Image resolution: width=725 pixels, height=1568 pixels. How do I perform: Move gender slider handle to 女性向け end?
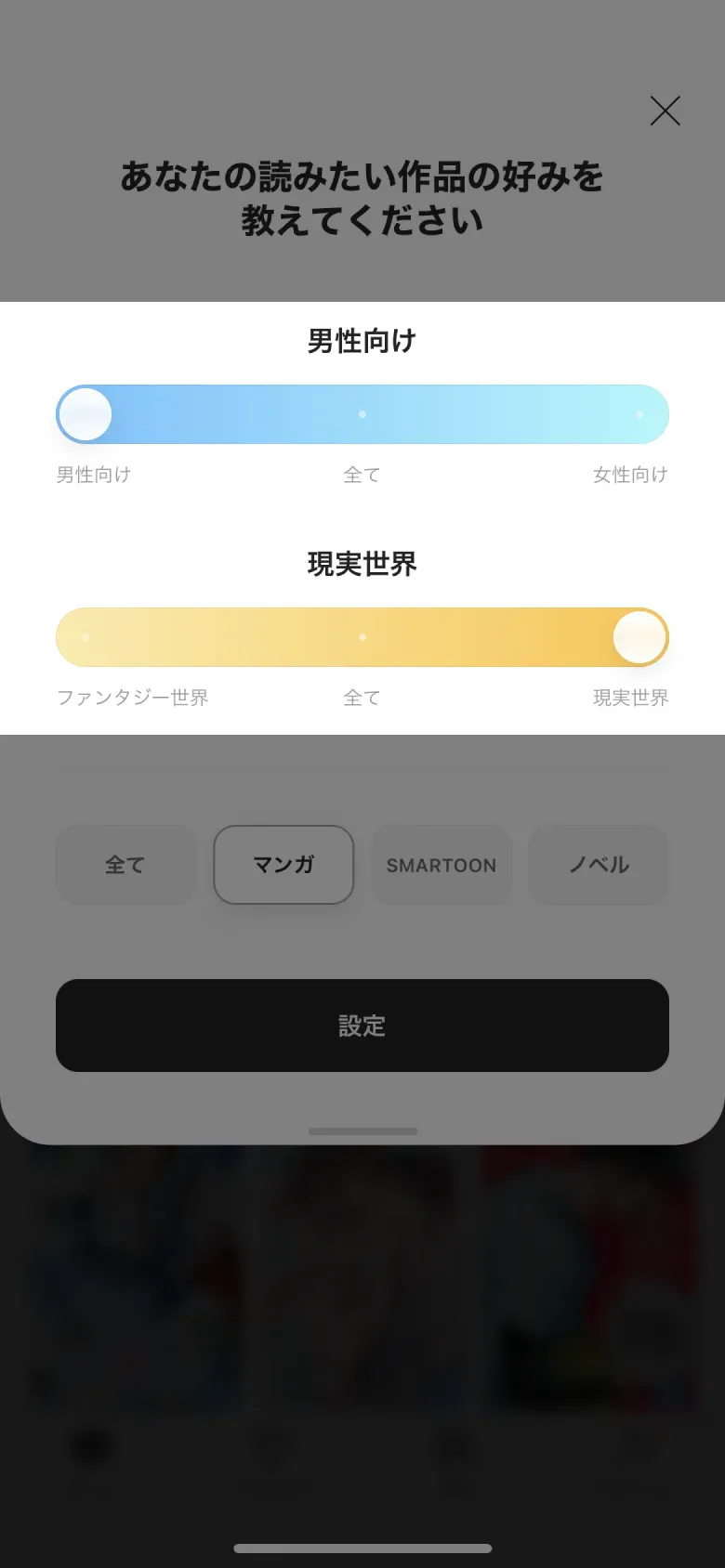point(639,413)
